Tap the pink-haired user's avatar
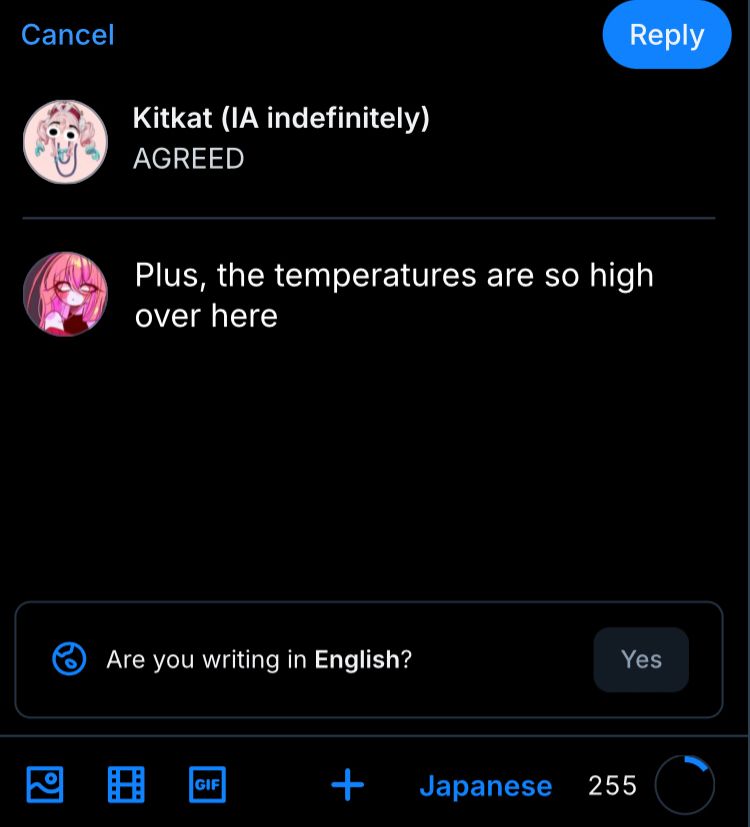 point(64,294)
